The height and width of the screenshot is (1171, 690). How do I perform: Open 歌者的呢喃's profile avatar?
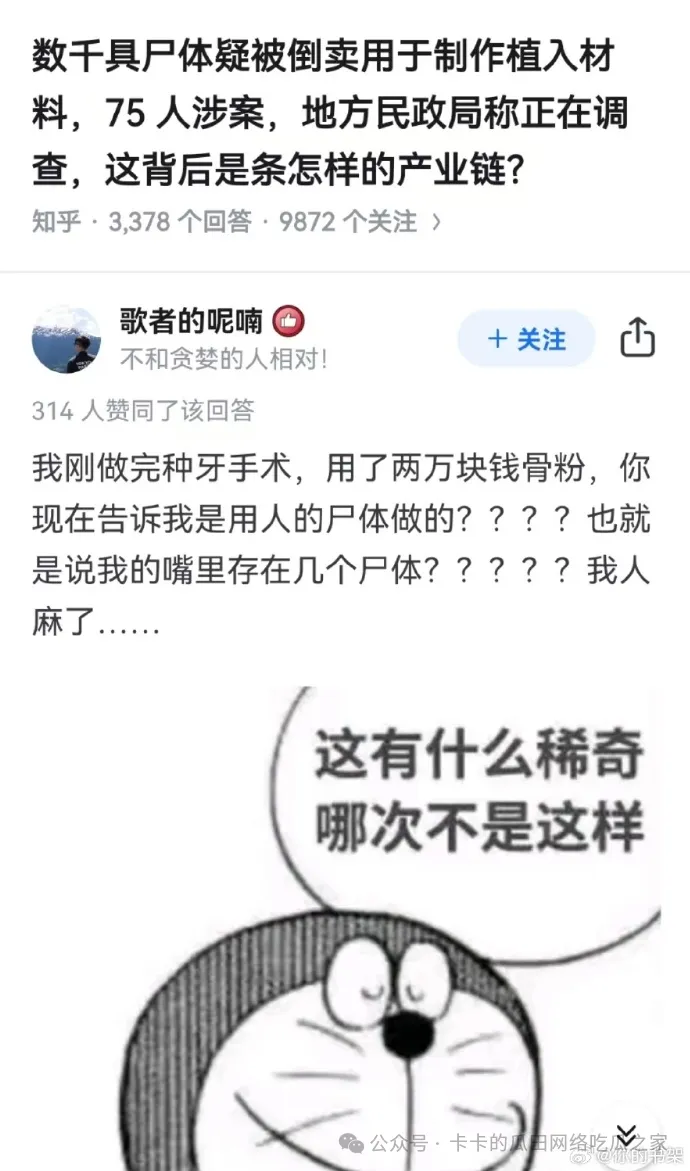click(x=66, y=340)
